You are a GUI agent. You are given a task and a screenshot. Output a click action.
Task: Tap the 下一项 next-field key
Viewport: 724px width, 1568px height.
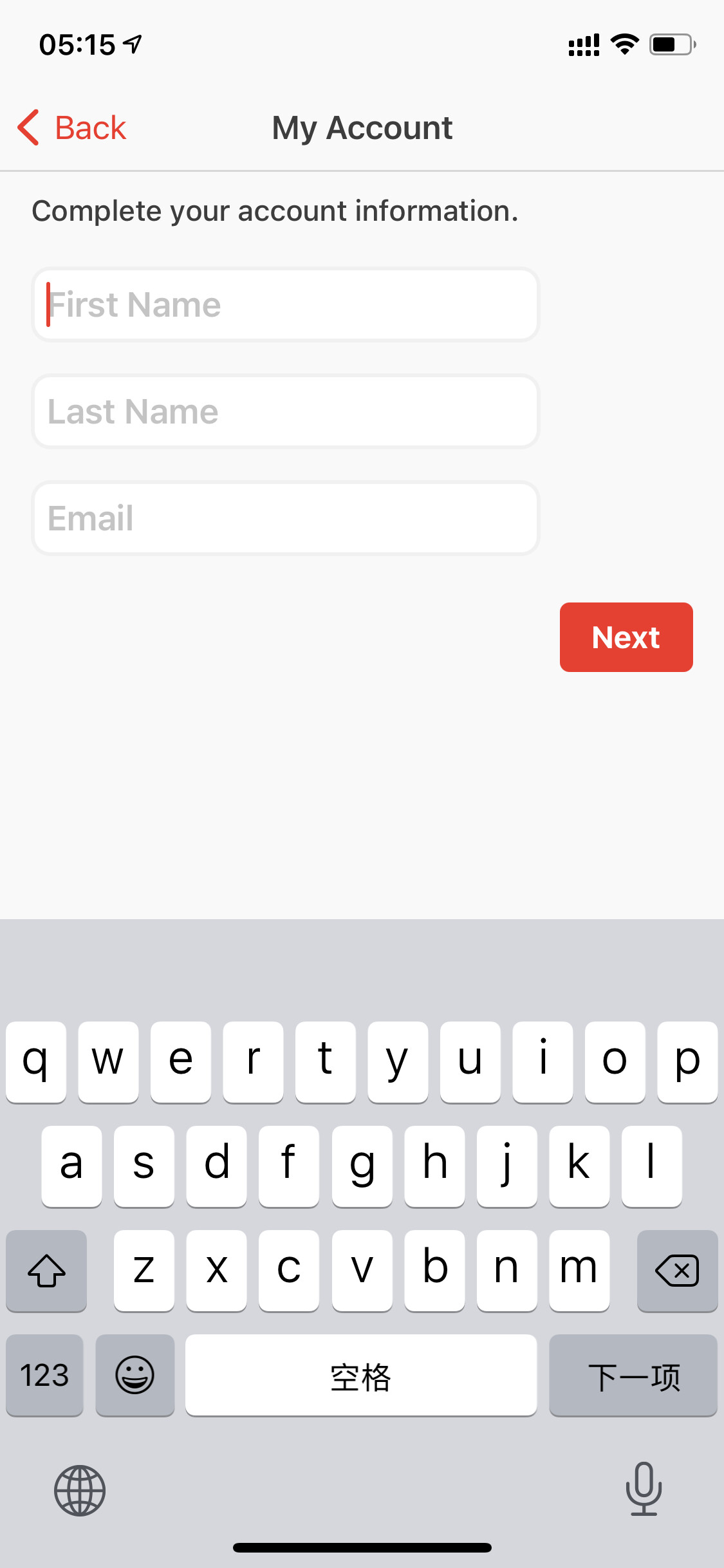click(x=633, y=1375)
